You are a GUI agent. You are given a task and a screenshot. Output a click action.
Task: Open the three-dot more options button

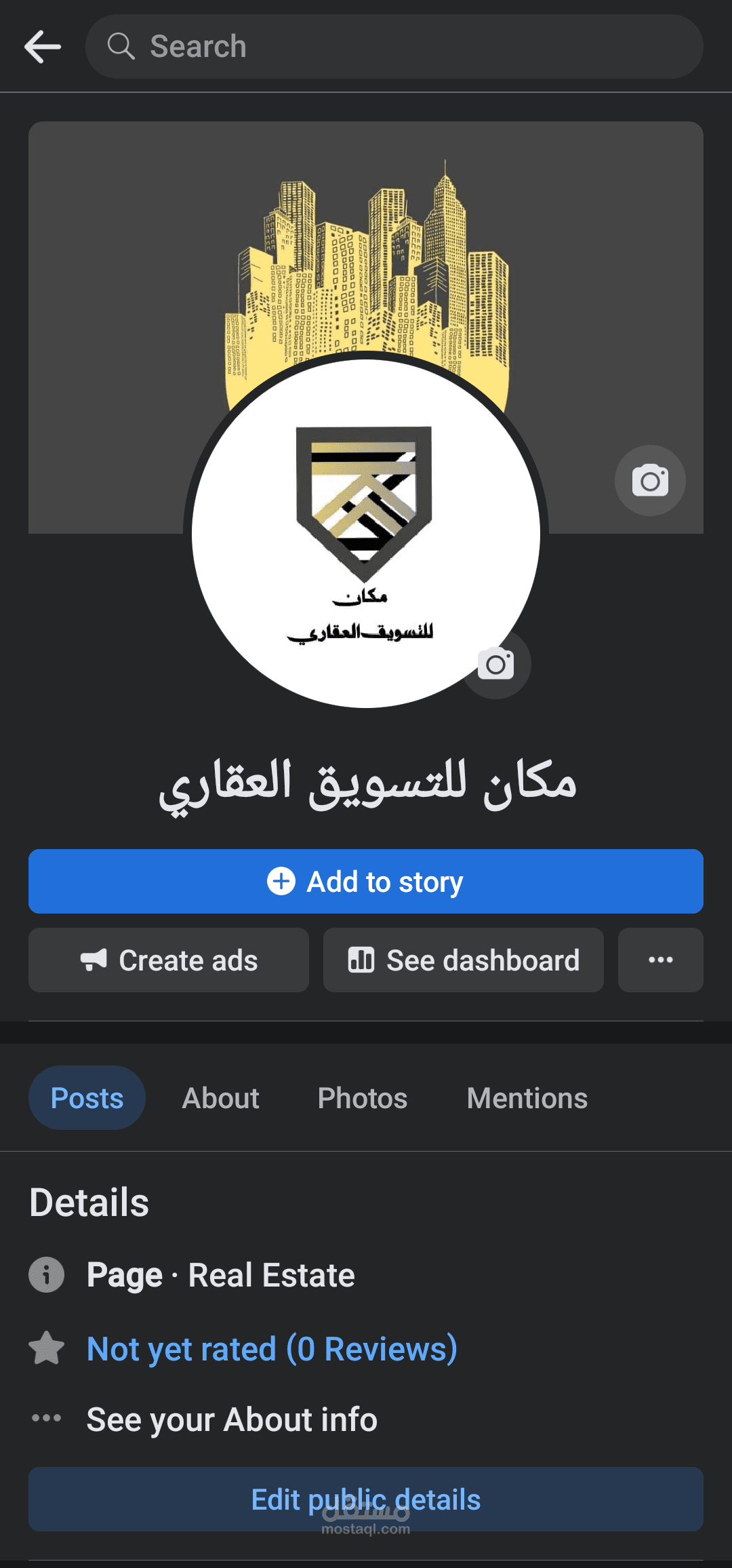661,960
